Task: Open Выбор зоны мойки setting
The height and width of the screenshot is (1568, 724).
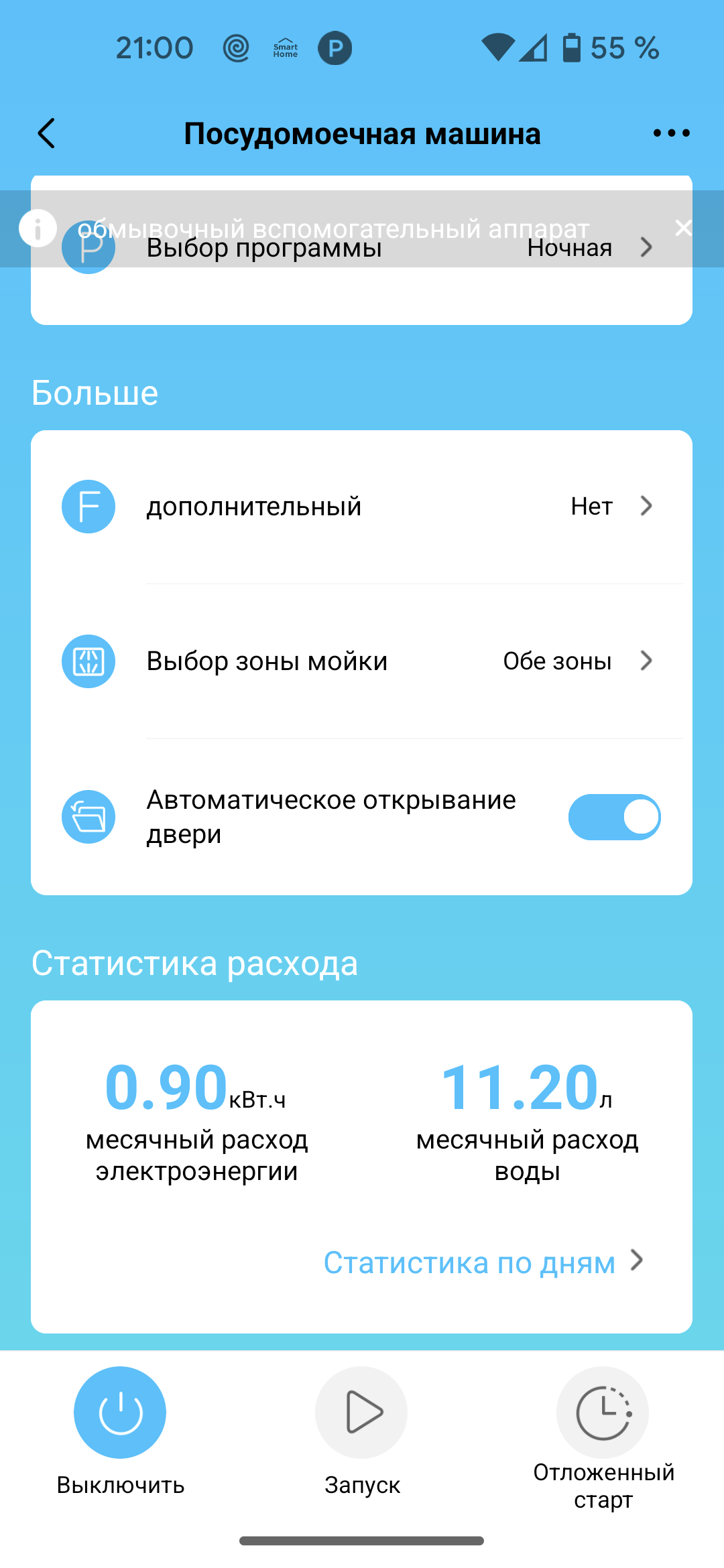Action: click(x=362, y=661)
